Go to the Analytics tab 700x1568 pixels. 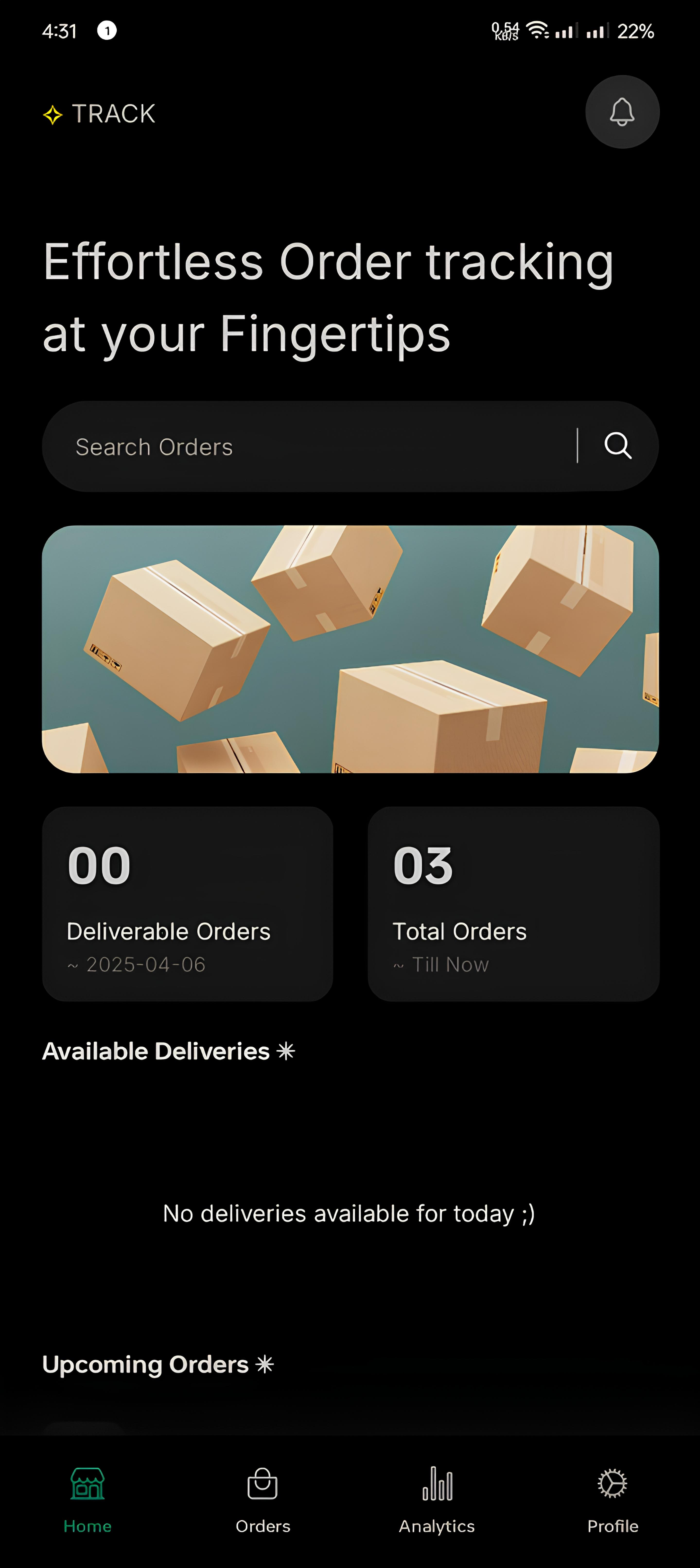pos(437,1499)
